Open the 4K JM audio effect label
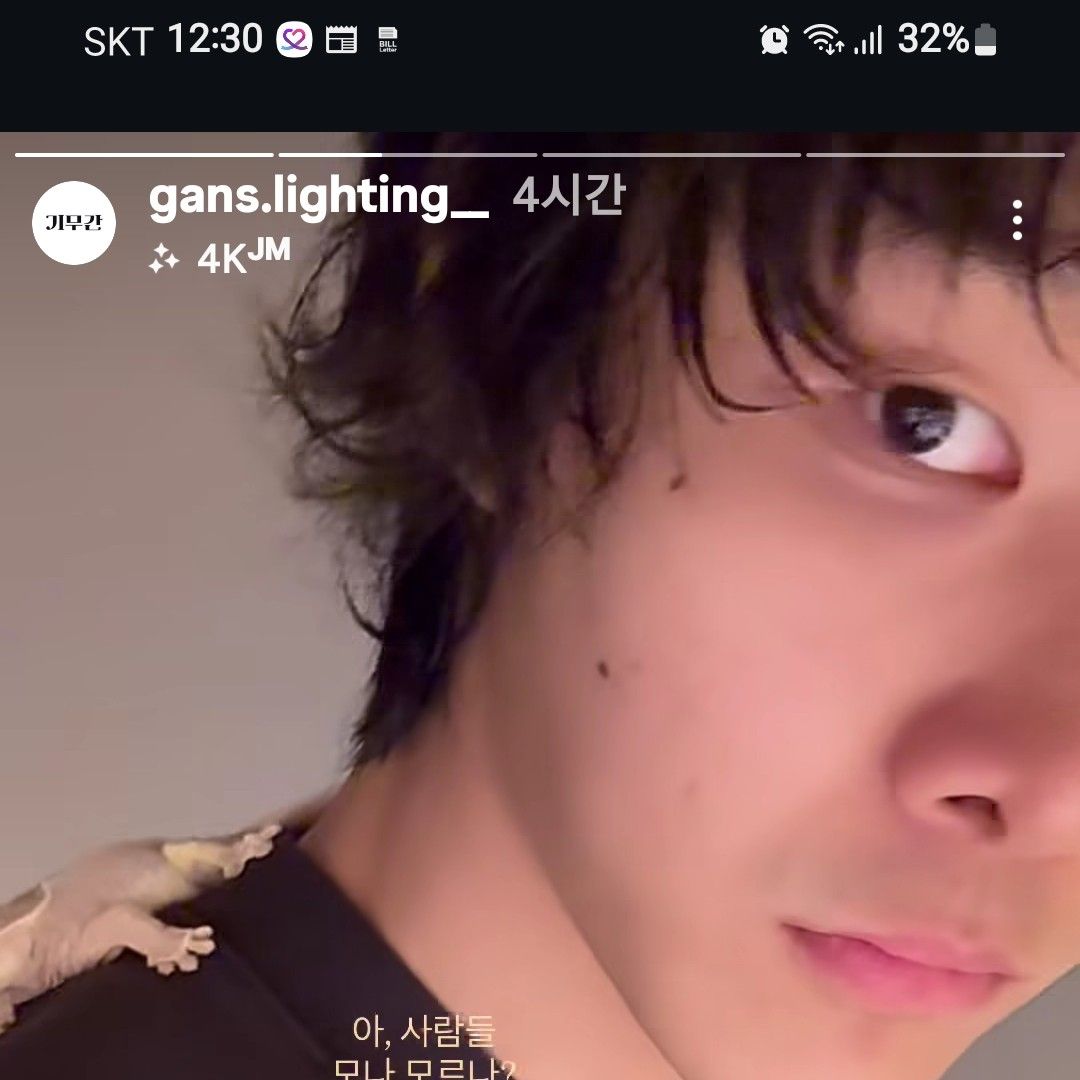This screenshot has height=1080, width=1080. tap(220, 258)
